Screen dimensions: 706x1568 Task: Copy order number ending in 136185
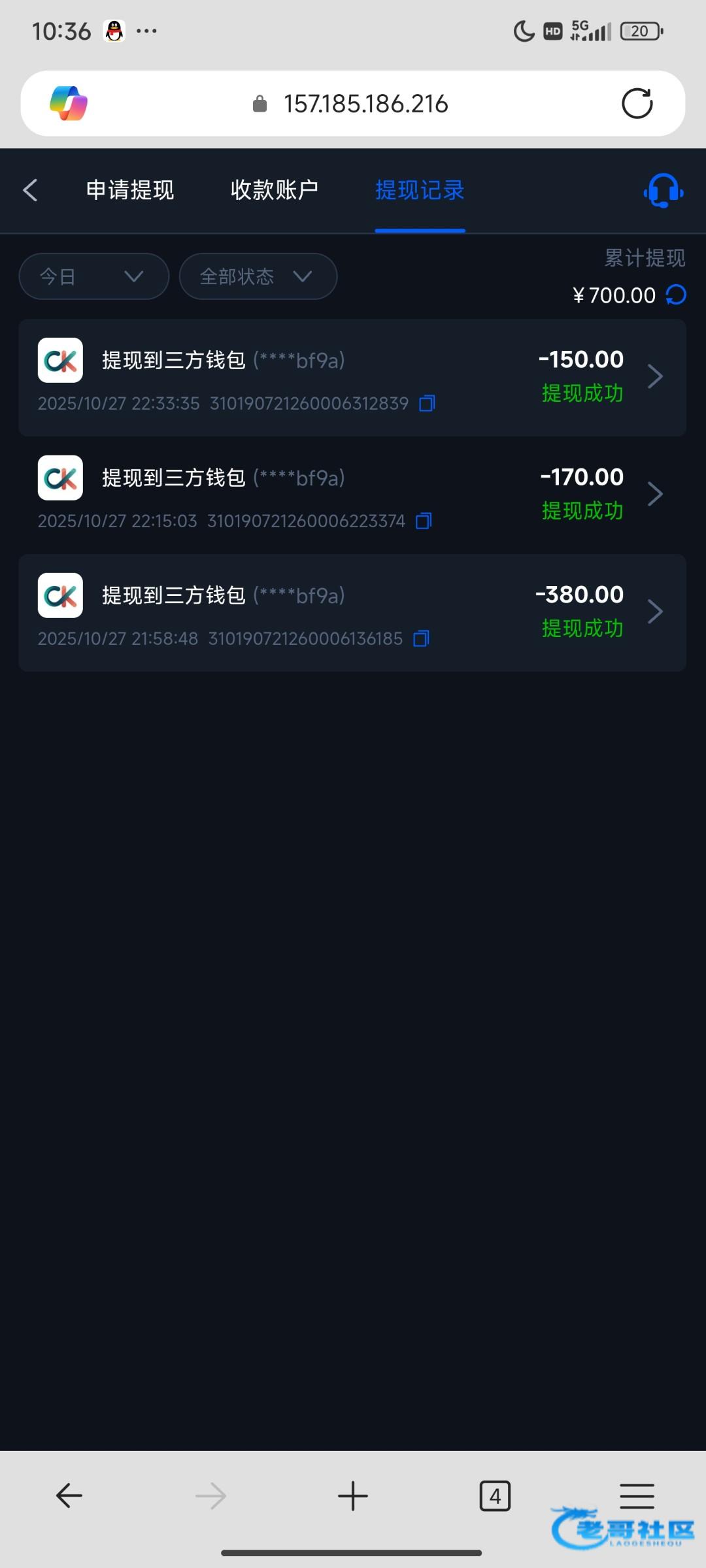[421, 639]
